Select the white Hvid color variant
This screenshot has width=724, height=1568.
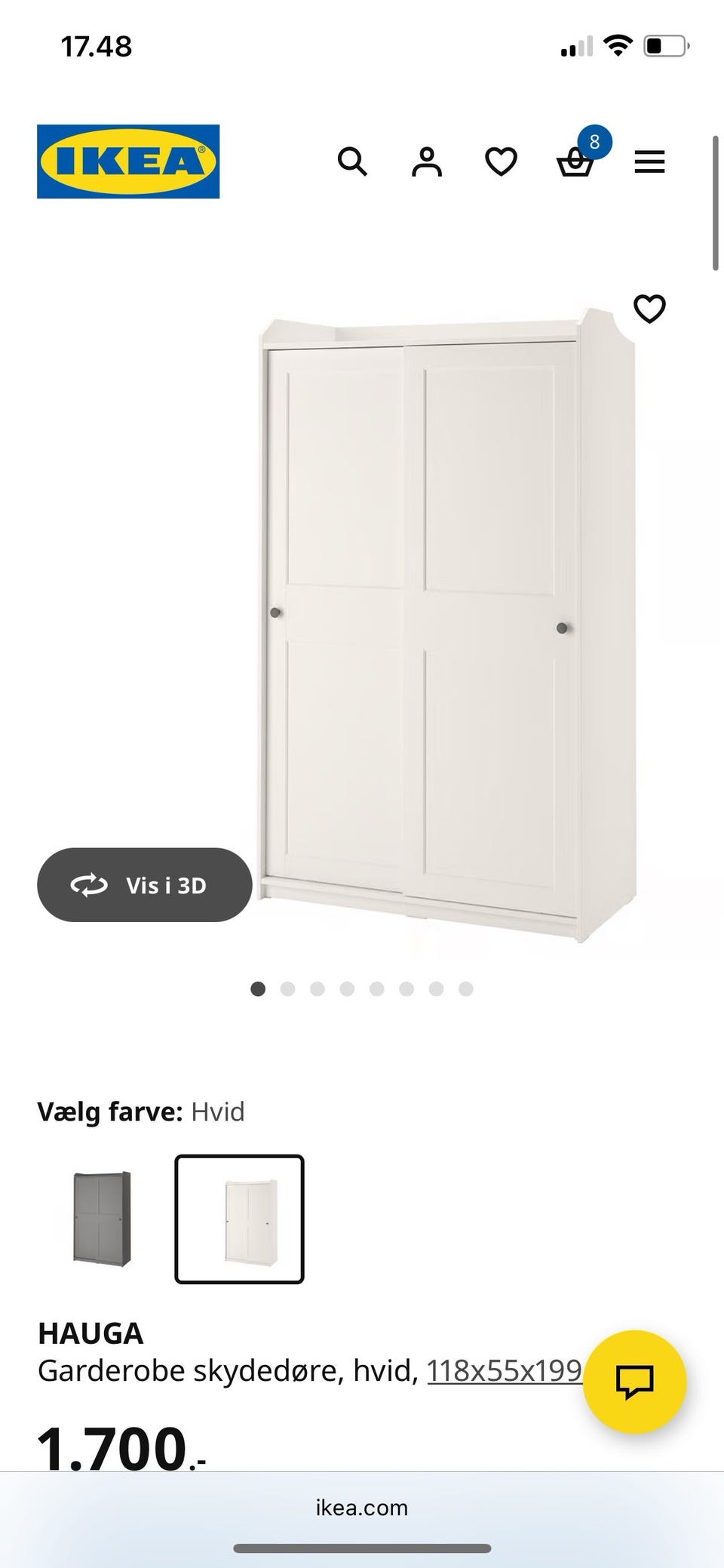click(x=239, y=1221)
